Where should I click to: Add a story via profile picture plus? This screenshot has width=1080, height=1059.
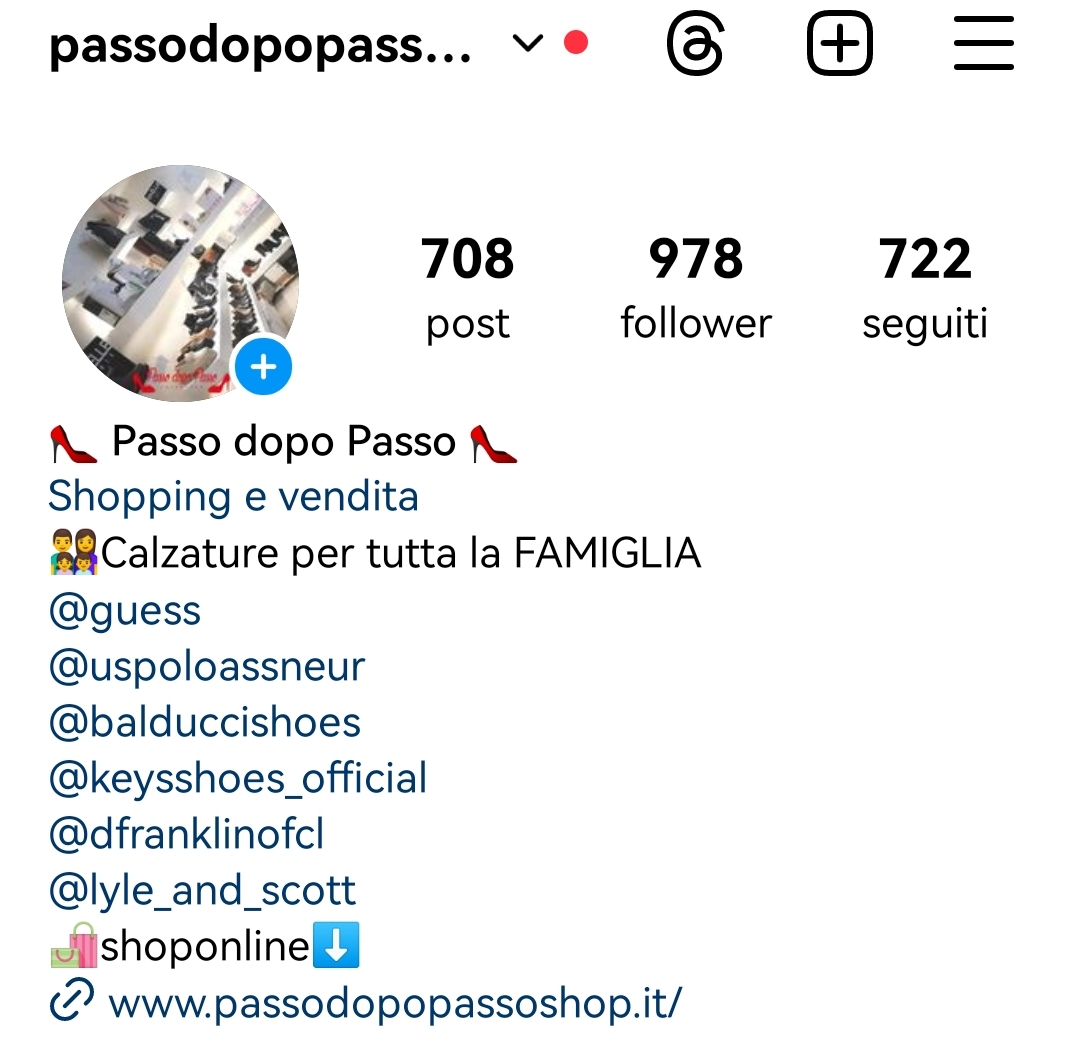coord(263,368)
